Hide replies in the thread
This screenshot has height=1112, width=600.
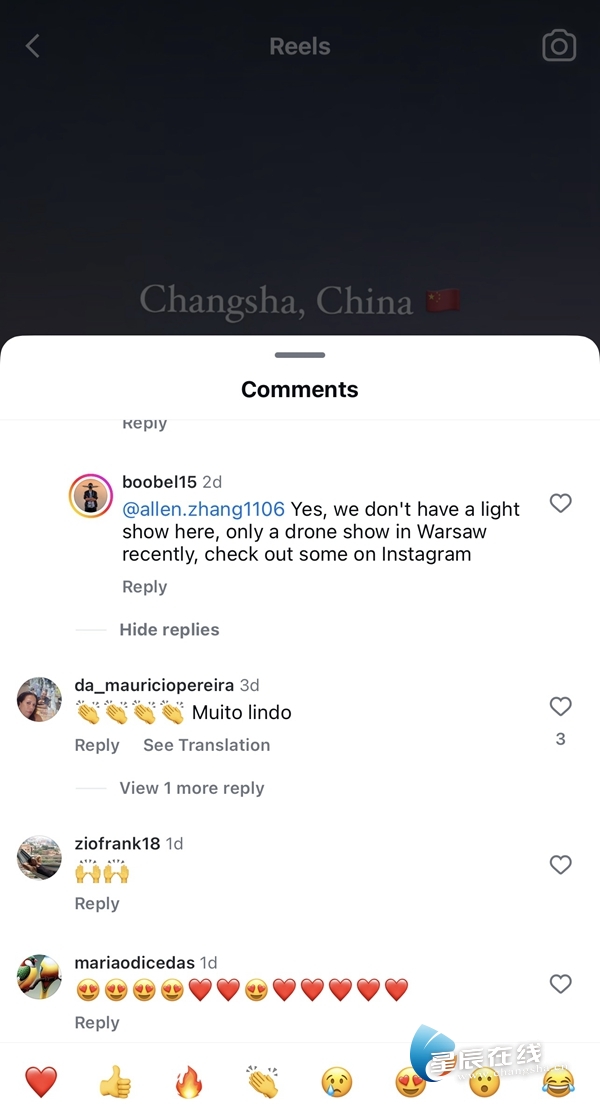[169, 630]
